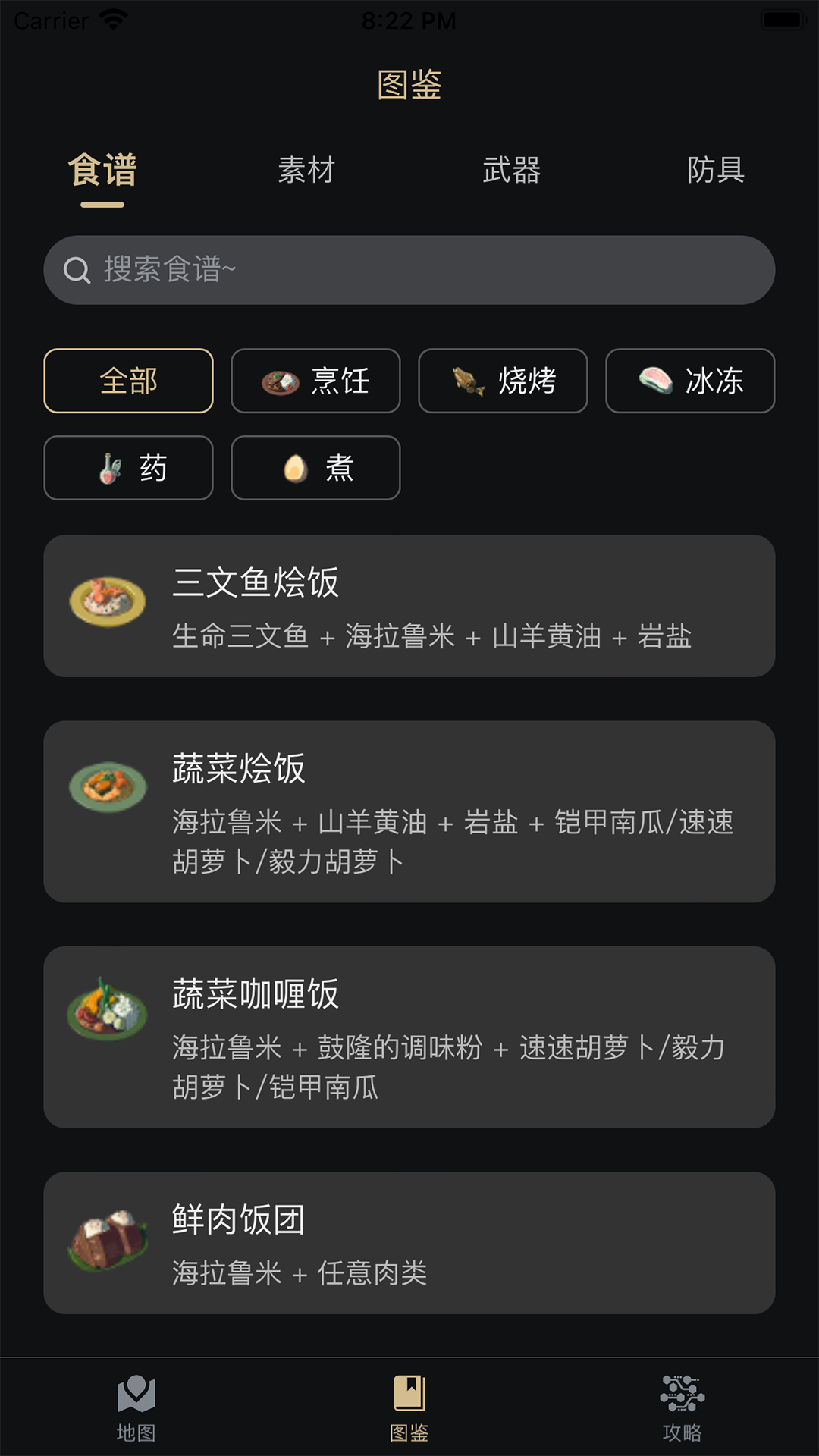Select the 药 (elixir) potion icon filter

[x=108, y=468]
